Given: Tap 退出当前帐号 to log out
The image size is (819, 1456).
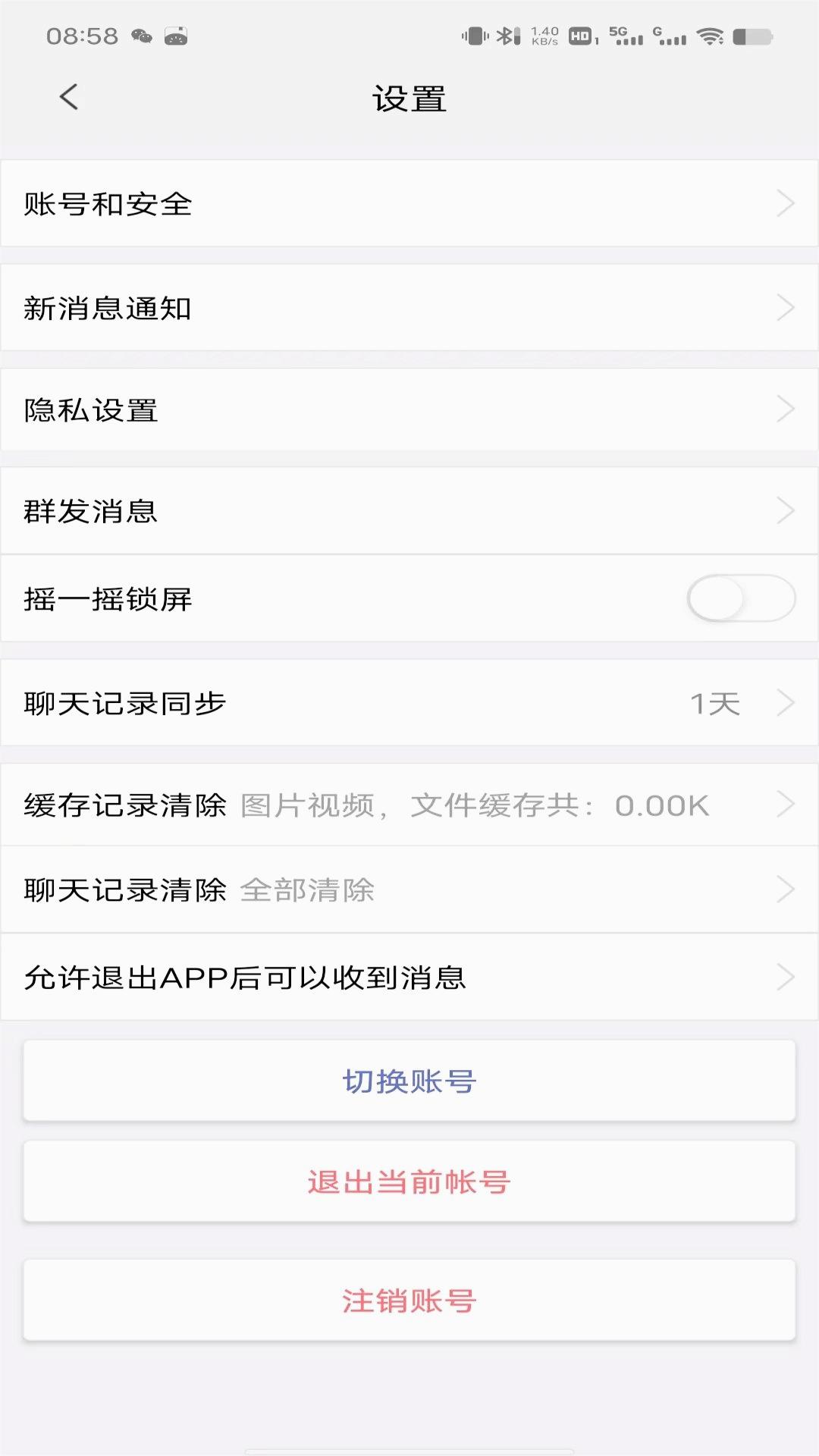Looking at the screenshot, I should coord(409,1182).
